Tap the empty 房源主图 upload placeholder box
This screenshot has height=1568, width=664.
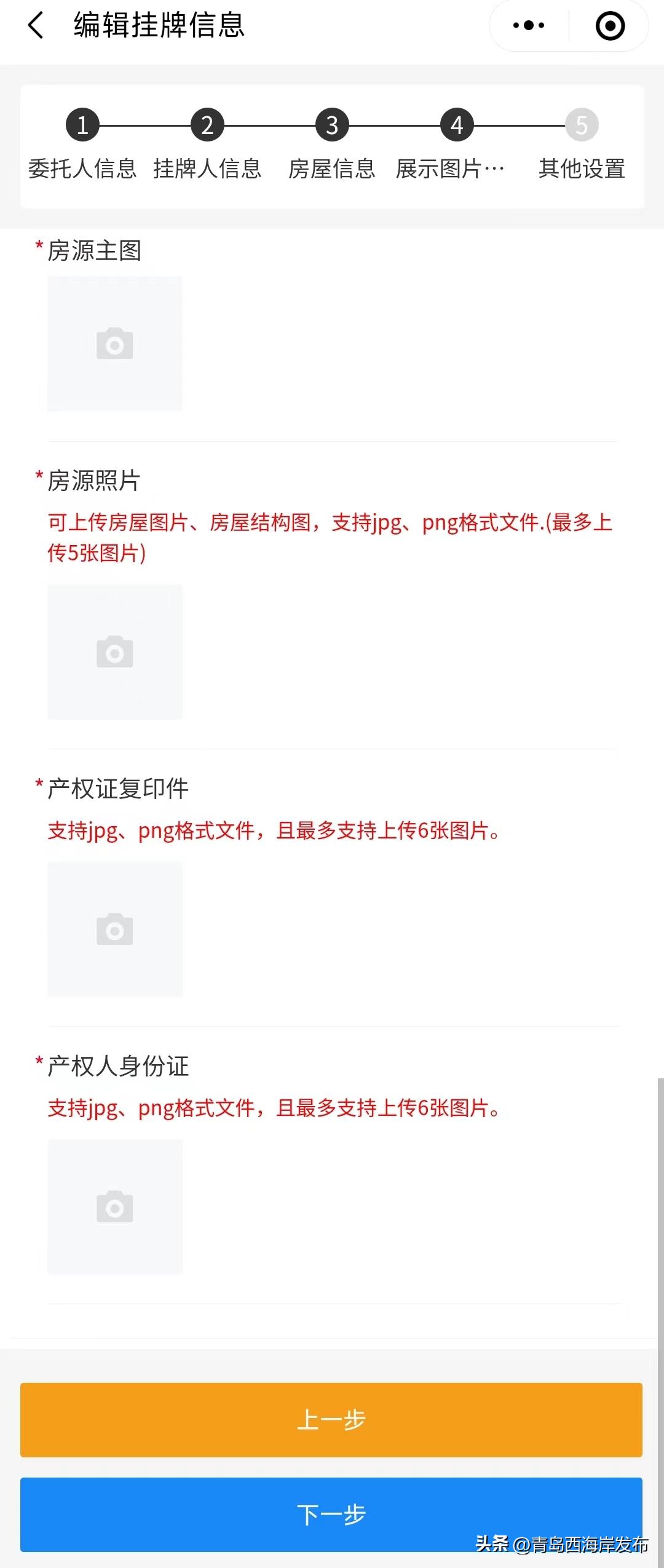click(115, 343)
